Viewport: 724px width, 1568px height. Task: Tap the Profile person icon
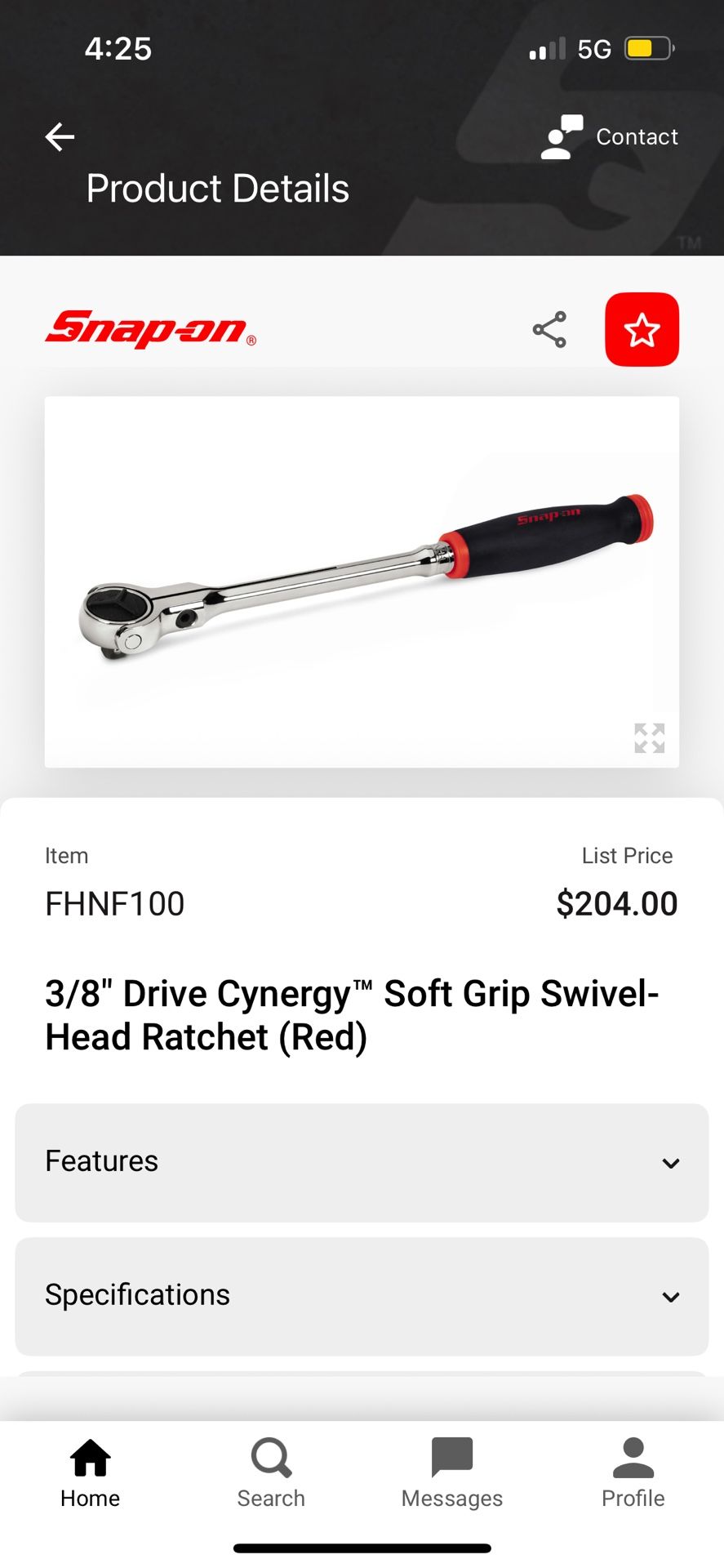pyautogui.click(x=633, y=1462)
